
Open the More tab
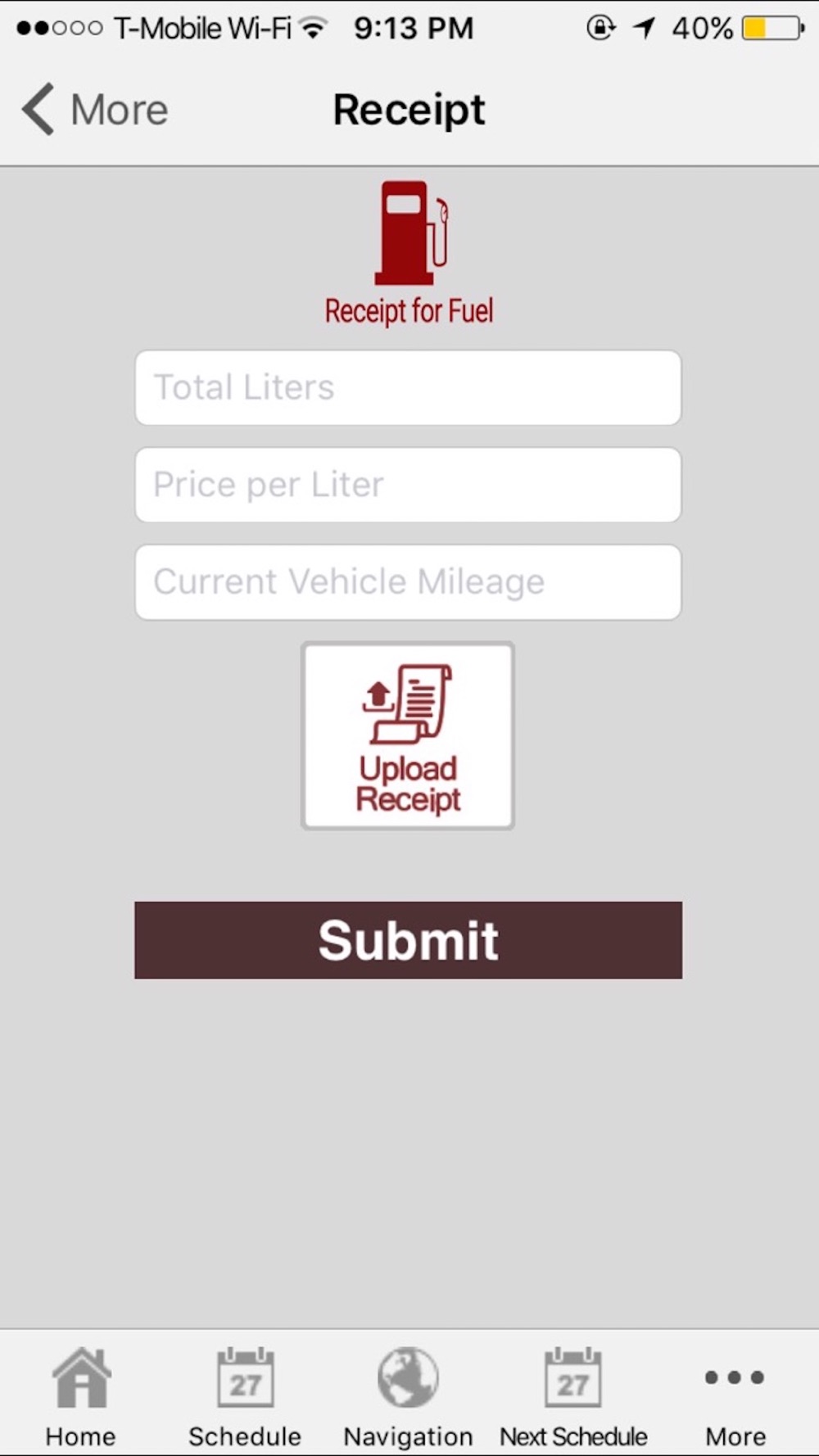(x=735, y=1397)
